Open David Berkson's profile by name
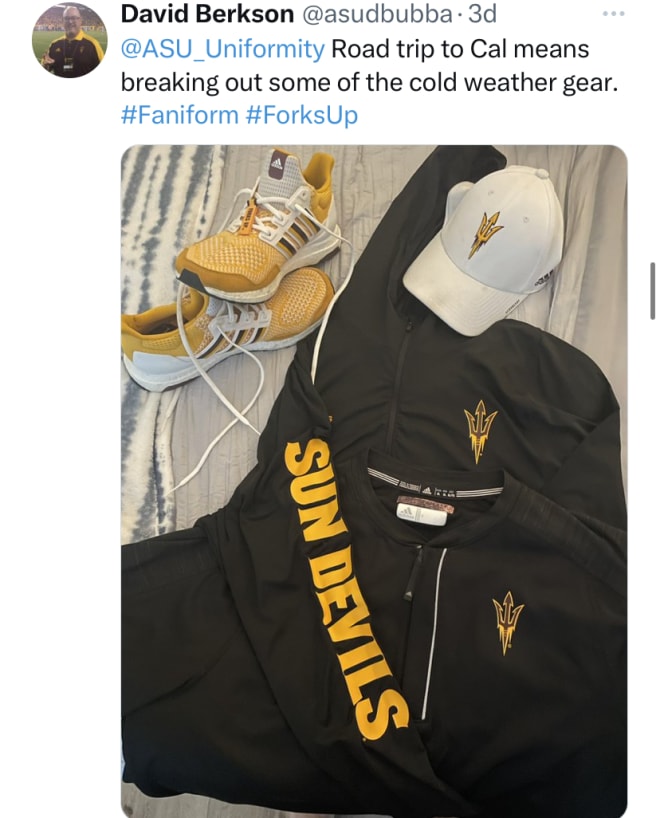 tap(207, 14)
